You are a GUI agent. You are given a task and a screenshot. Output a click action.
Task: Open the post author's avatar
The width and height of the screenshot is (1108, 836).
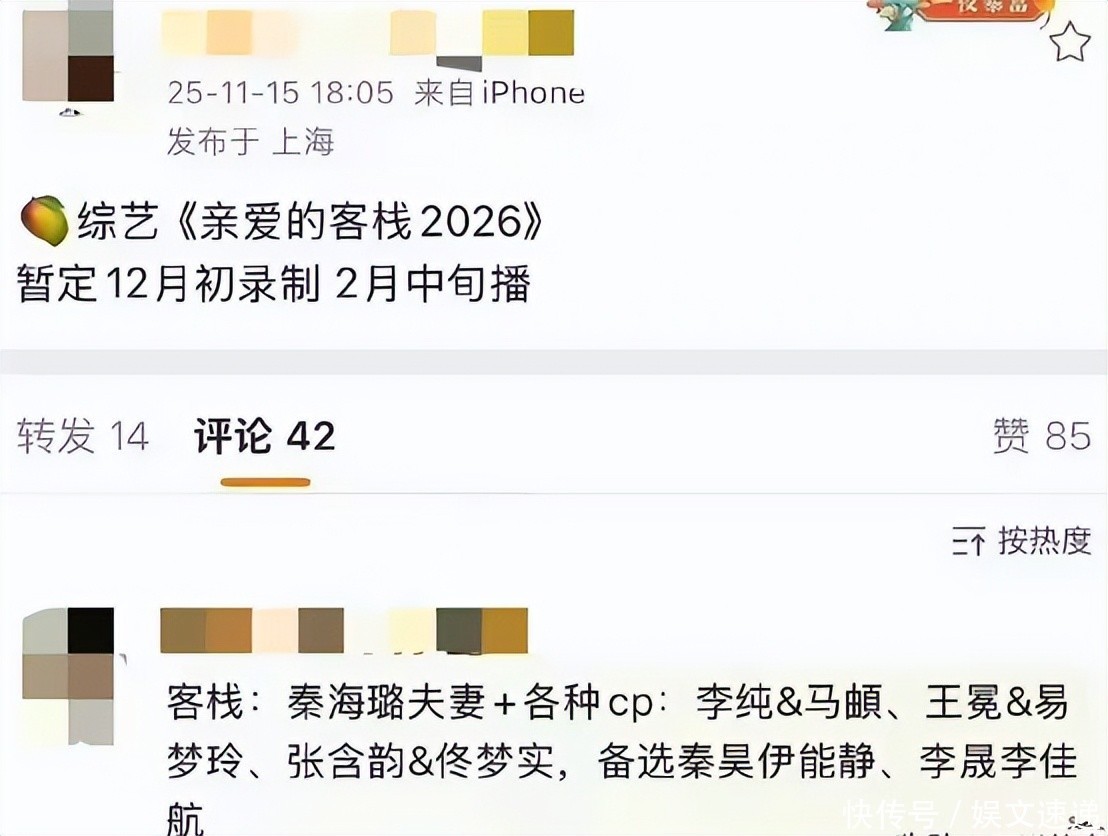coord(68,55)
